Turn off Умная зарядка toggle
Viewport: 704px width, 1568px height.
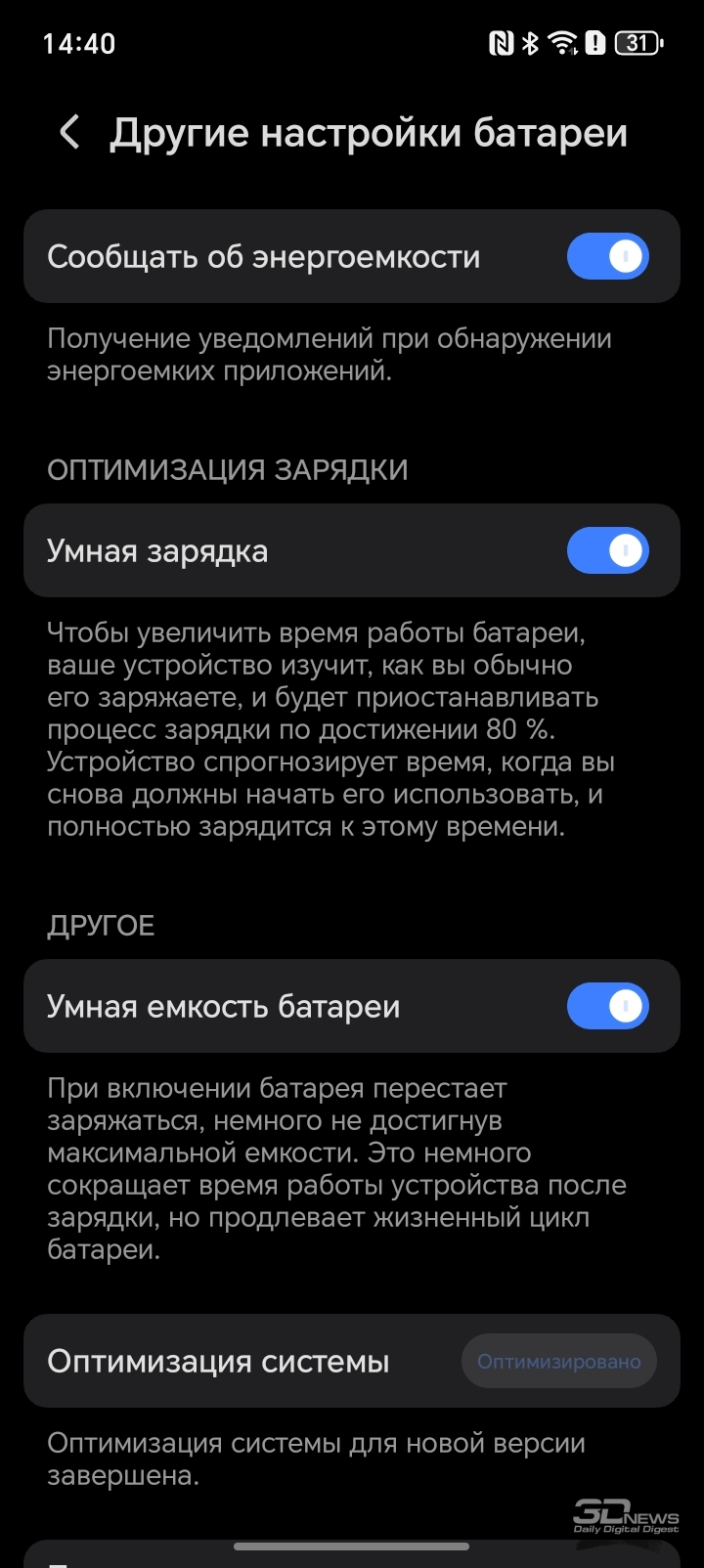pyautogui.click(x=607, y=550)
